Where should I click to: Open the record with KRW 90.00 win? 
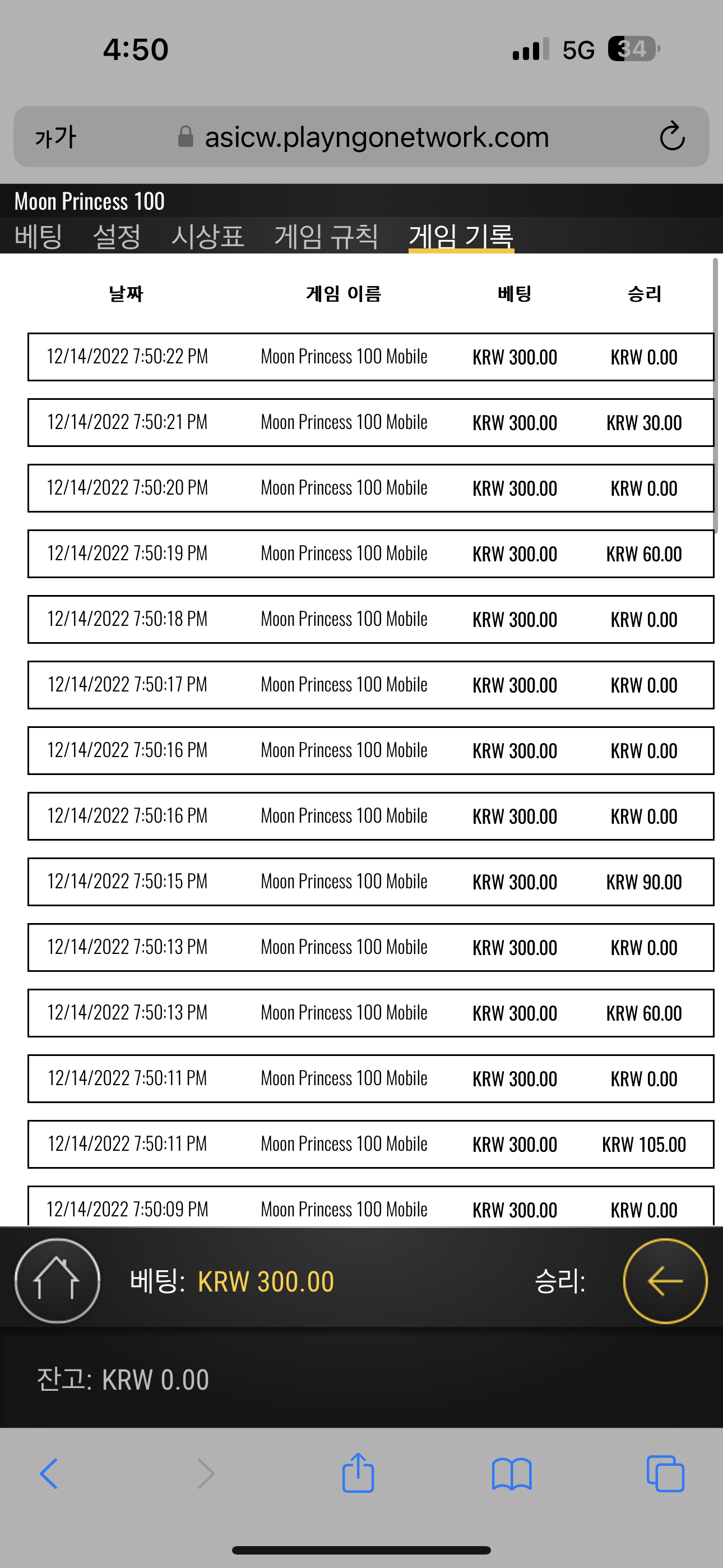(x=370, y=882)
